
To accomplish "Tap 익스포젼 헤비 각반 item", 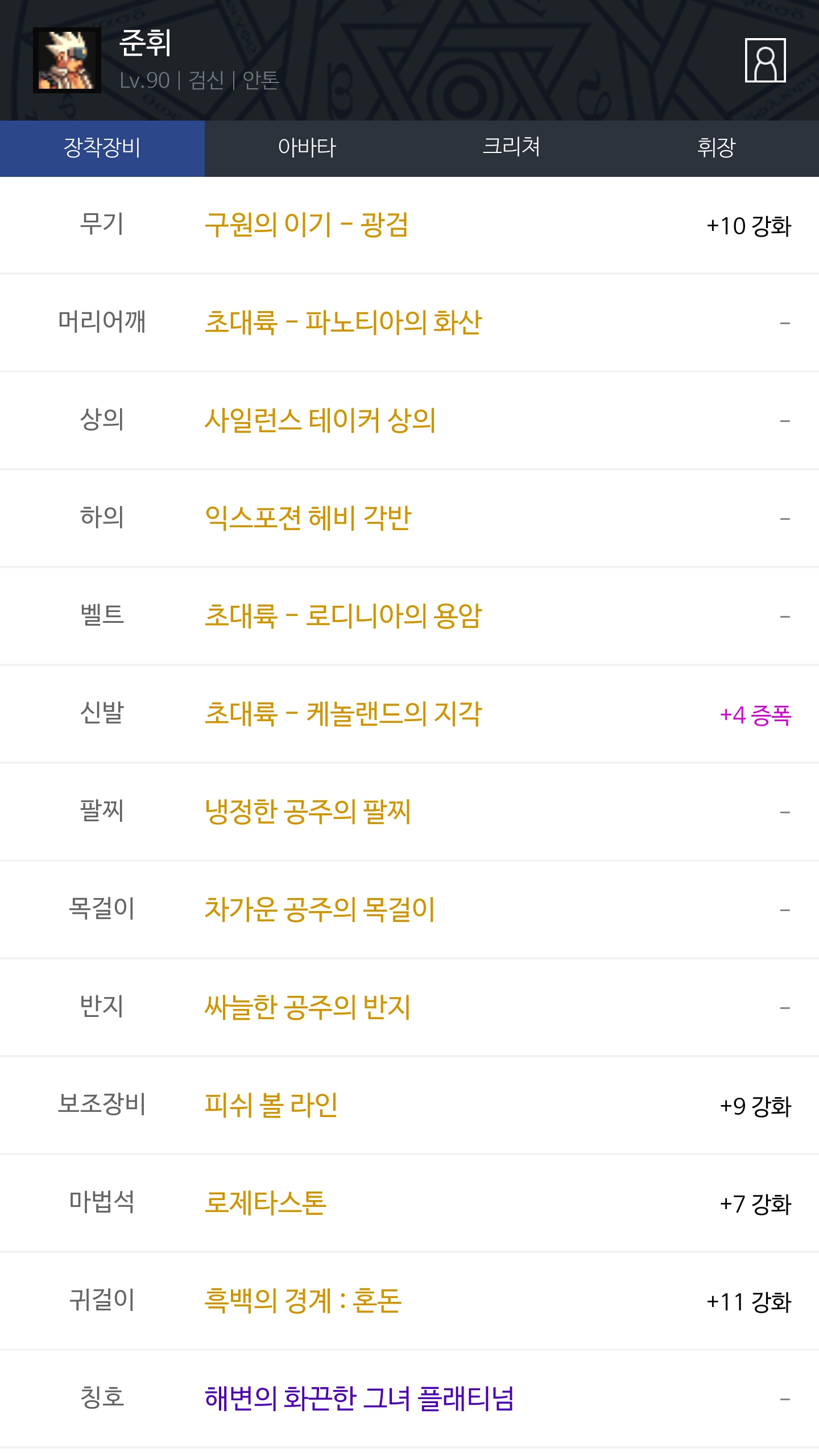I will click(x=308, y=519).
